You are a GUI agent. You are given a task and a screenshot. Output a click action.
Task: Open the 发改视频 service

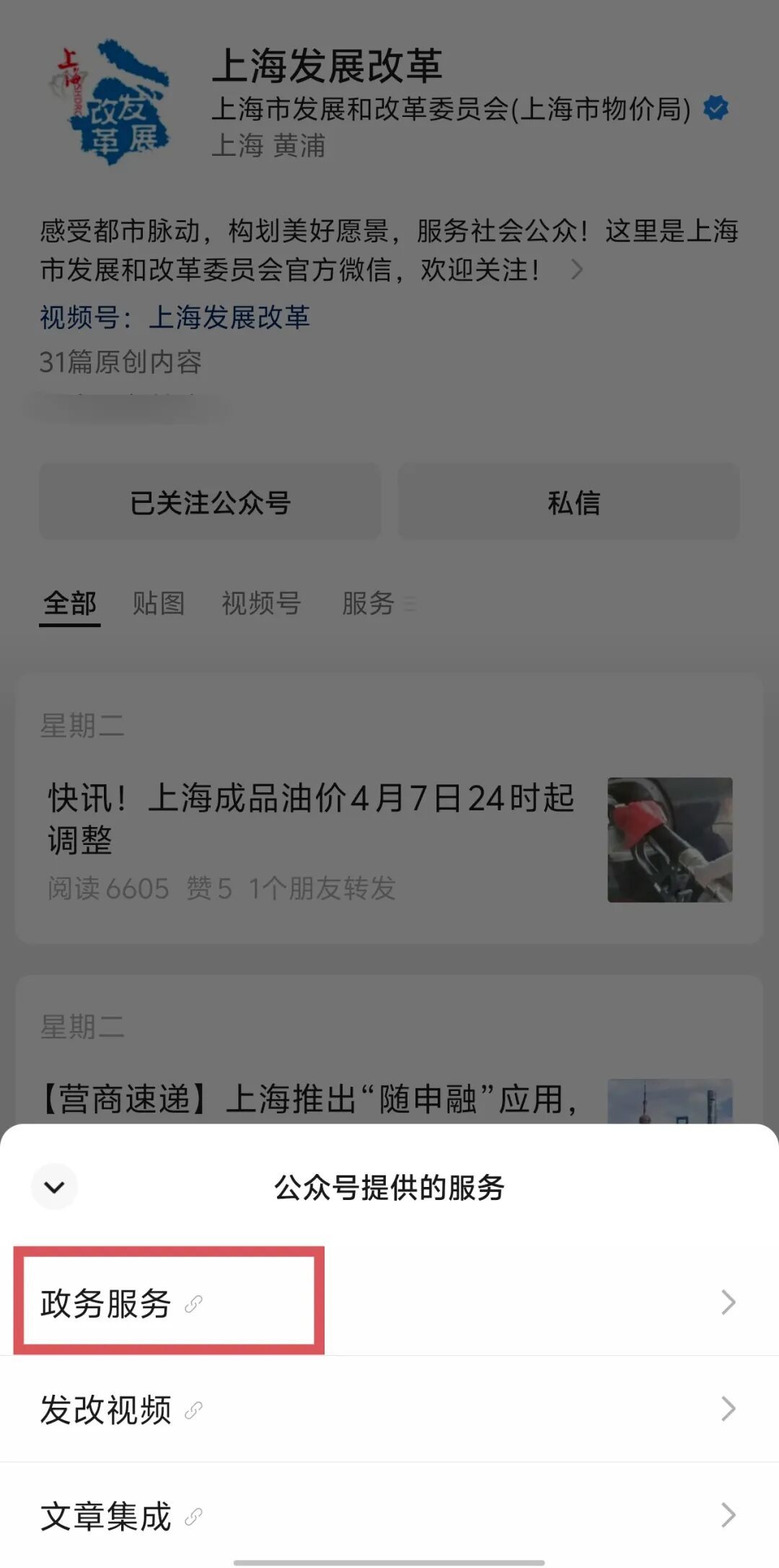point(389,1409)
